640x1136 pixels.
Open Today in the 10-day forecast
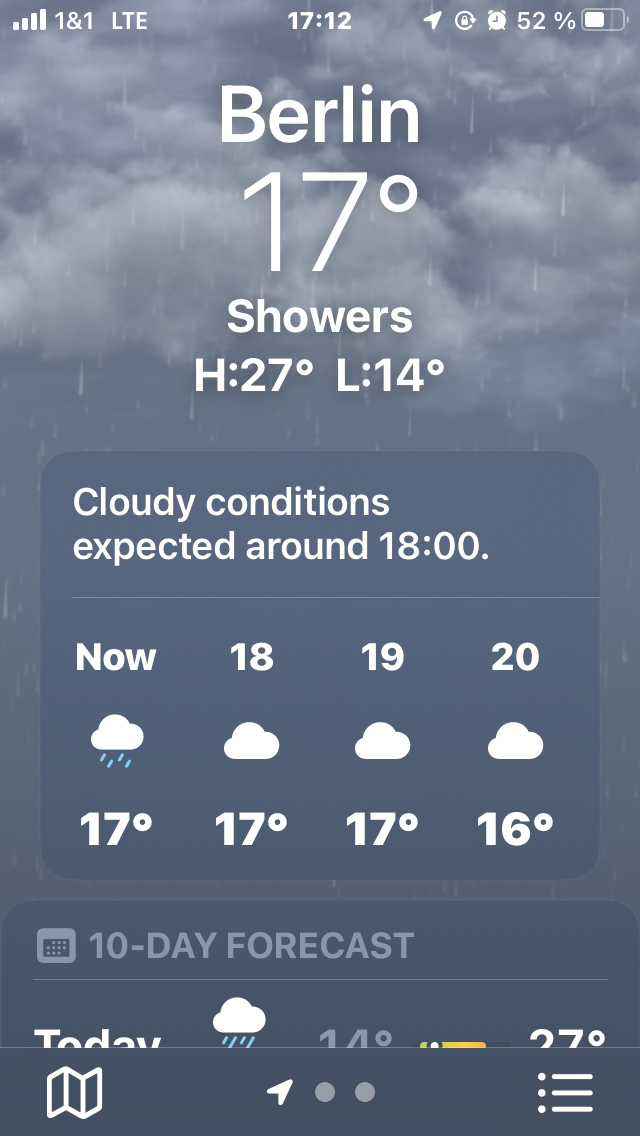point(97,1035)
